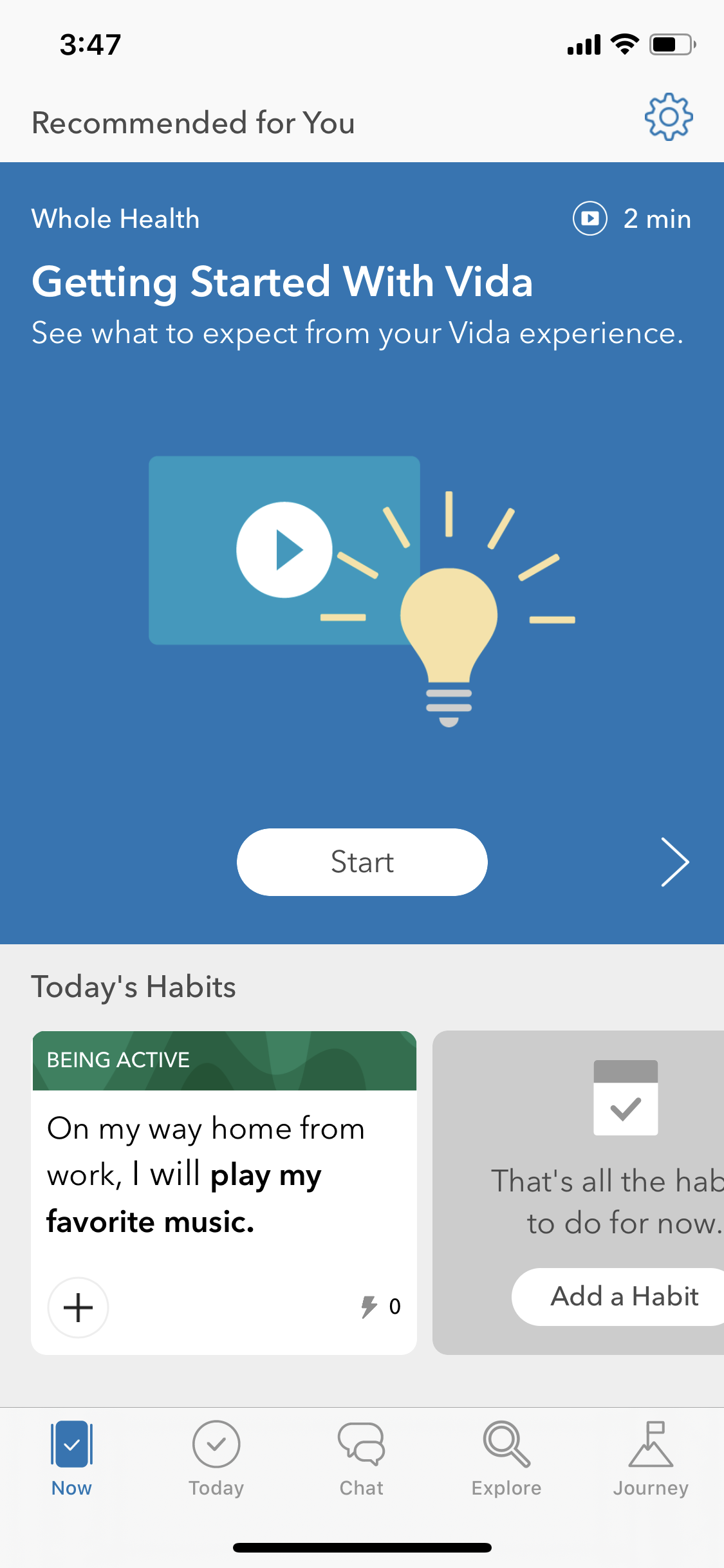Play the Getting Started video
Image resolution: width=724 pixels, height=1568 pixels.
pos(284,550)
